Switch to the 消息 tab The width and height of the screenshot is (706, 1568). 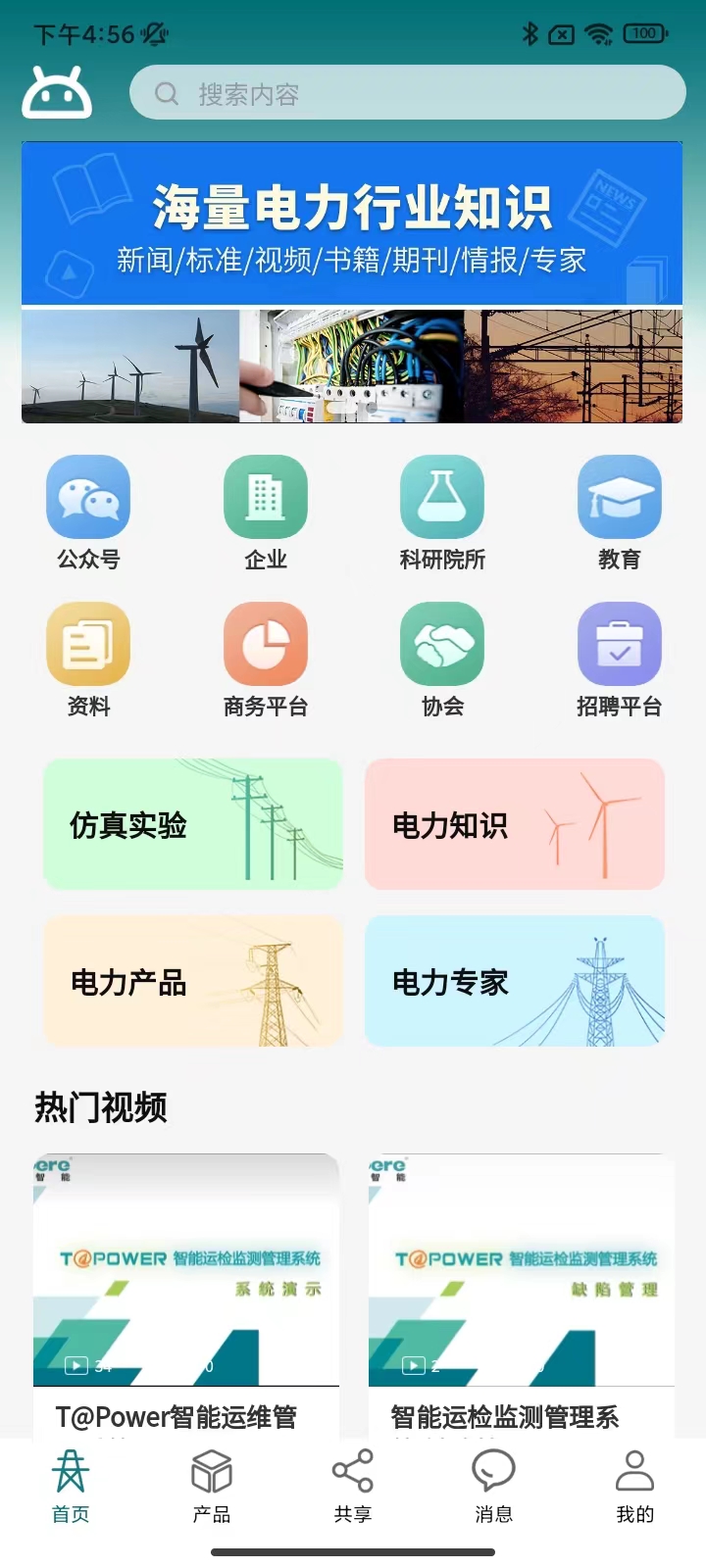pyautogui.click(x=494, y=1487)
